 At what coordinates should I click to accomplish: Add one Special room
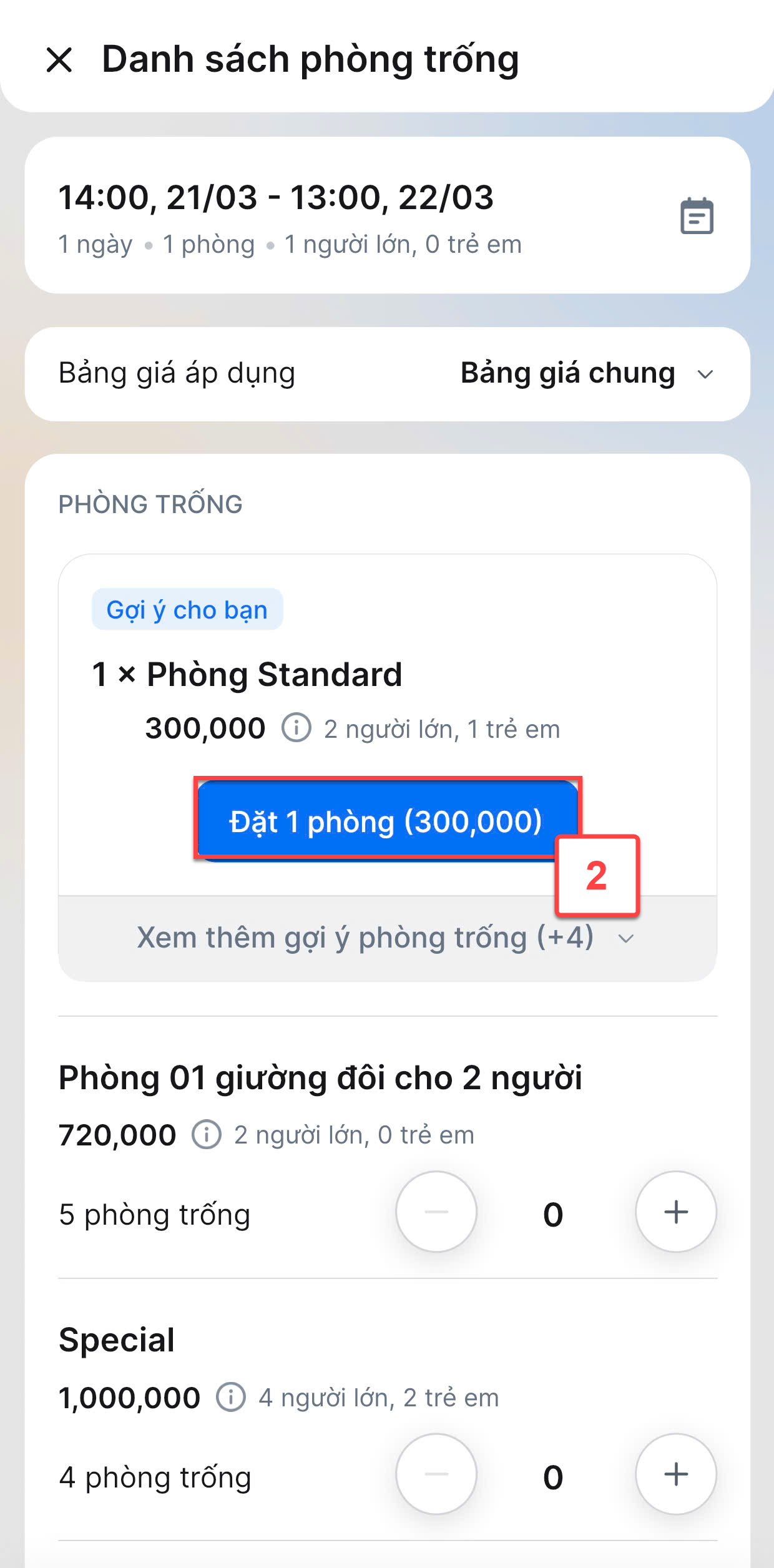(675, 1474)
